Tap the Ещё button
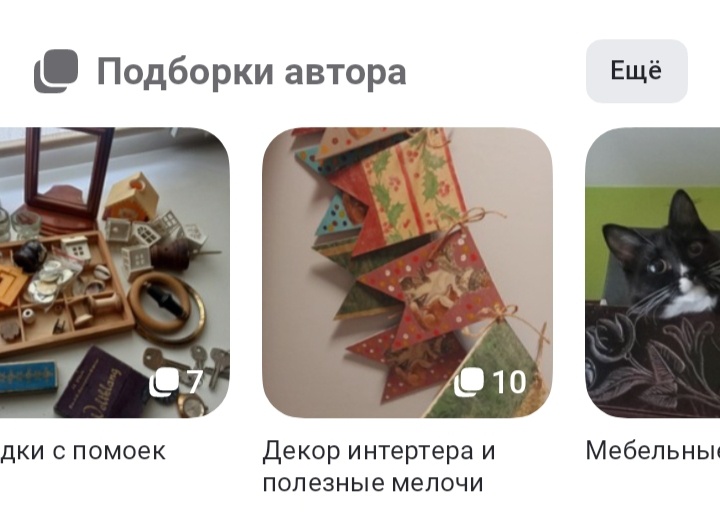This screenshot has height=513, width=720. [636, 71]
